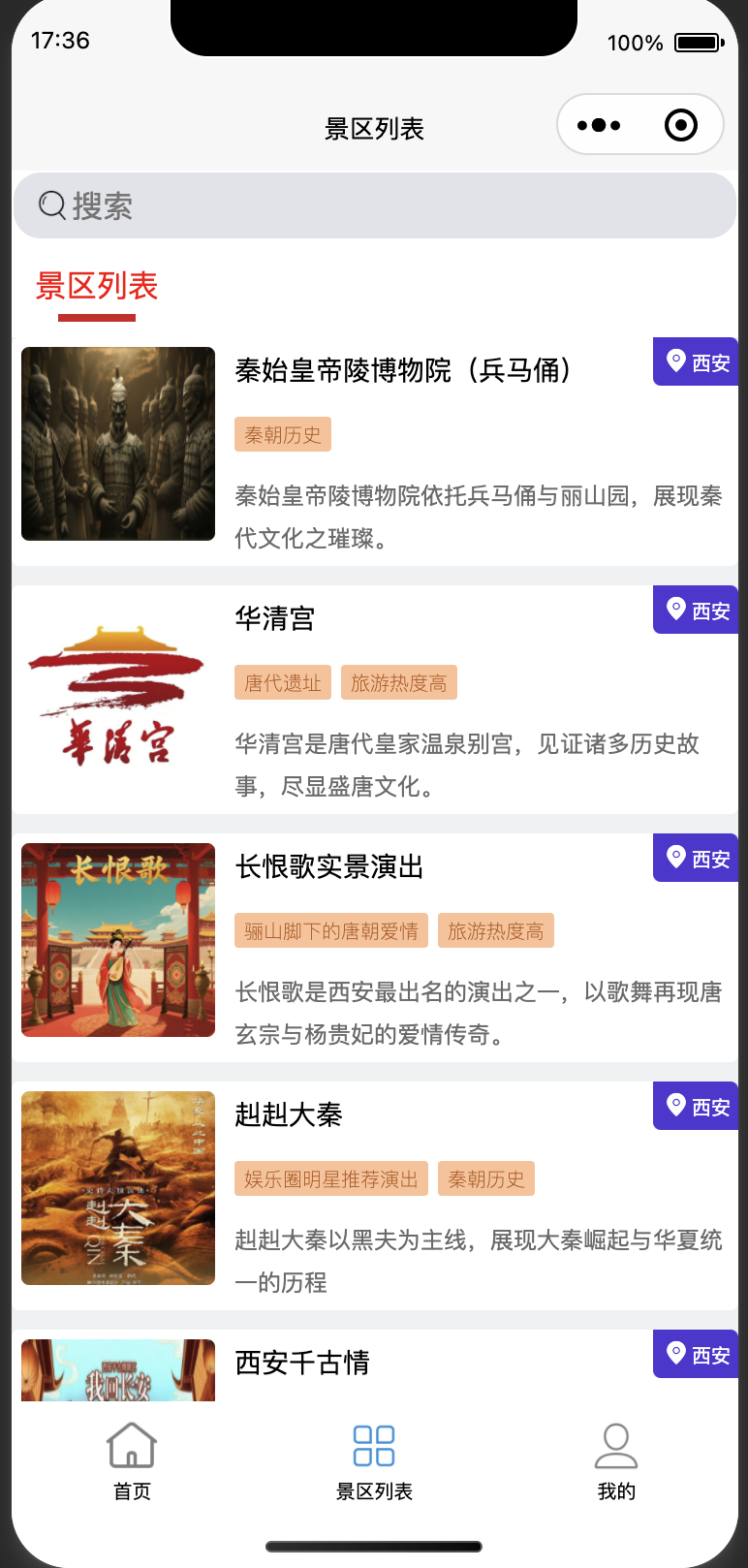748x1568 pixels.
Task: Tap the 西安 location pin beside 华清宫
Action: [677, 610]
